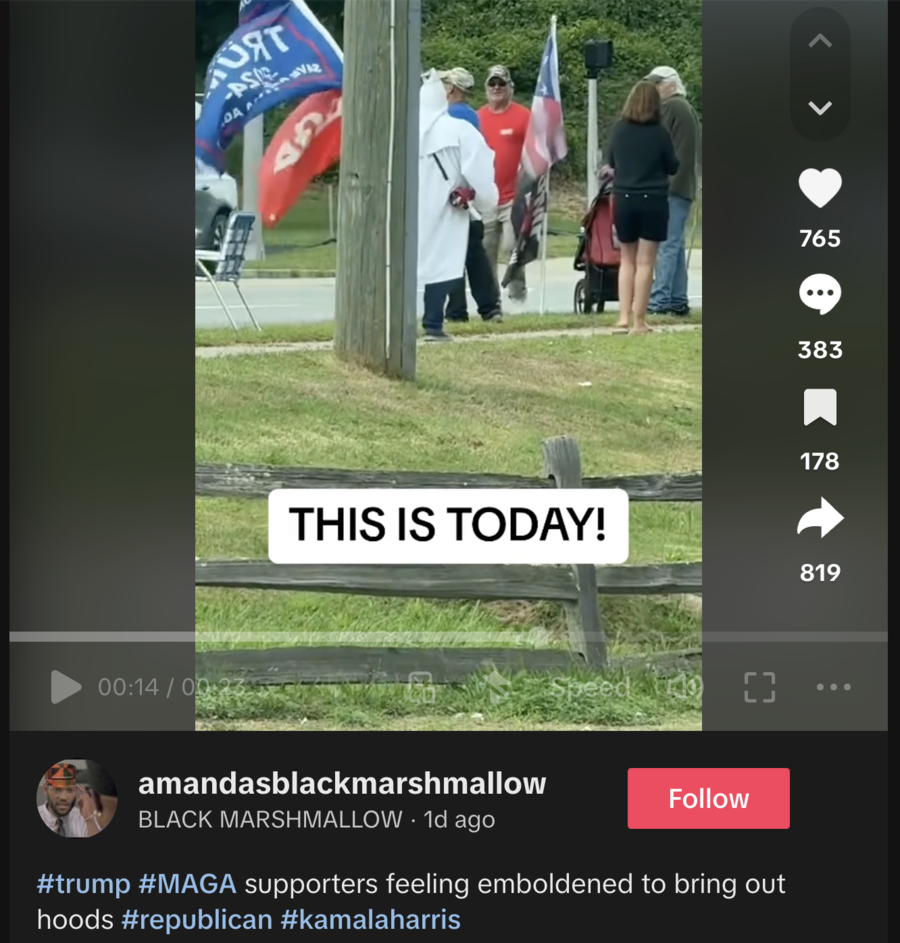Play the paused video
Screen dimensions: 900x943
tap(66, 687)
